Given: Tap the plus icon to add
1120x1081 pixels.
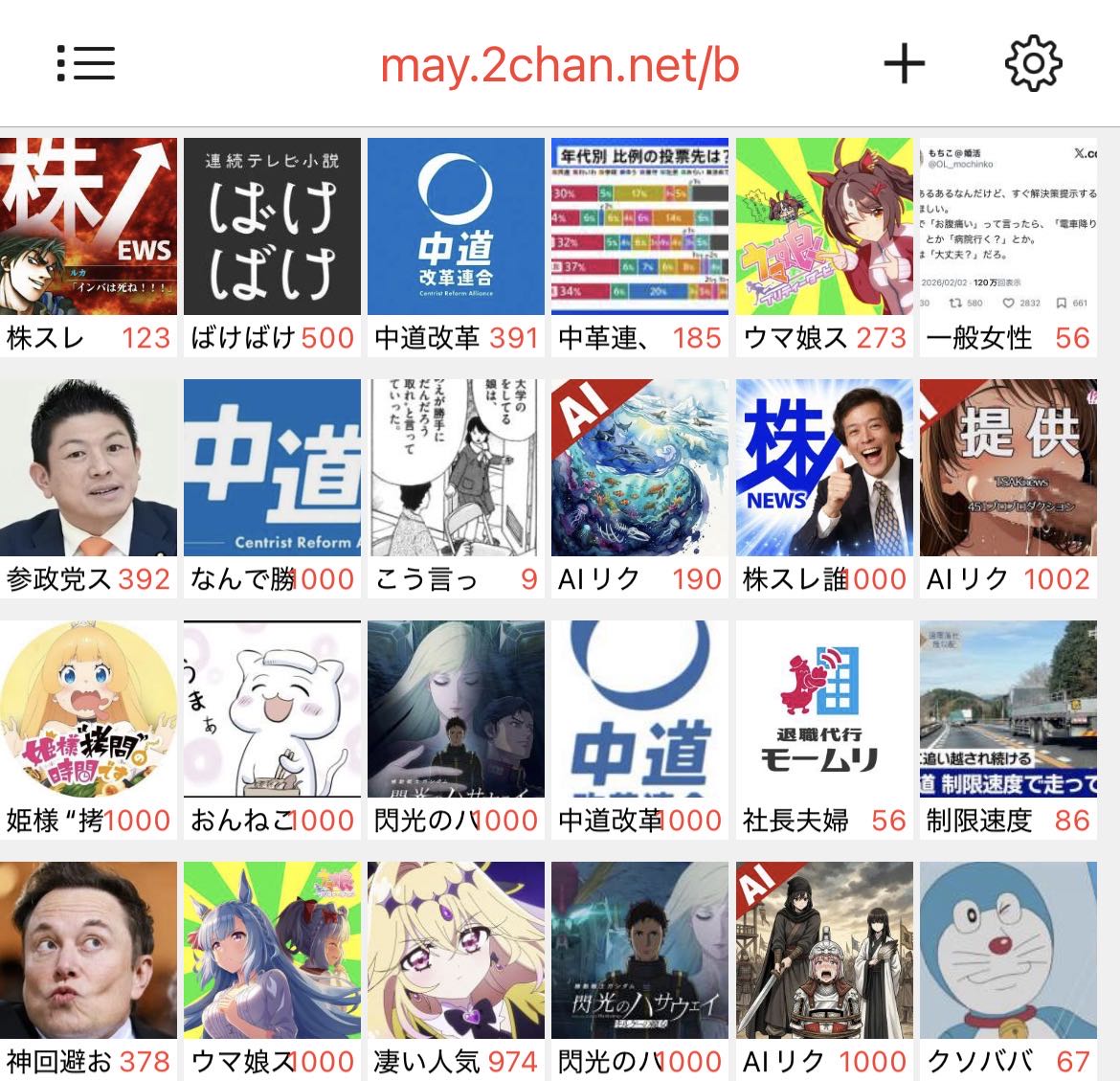Looking at the screenshot, I should [904, 64].
